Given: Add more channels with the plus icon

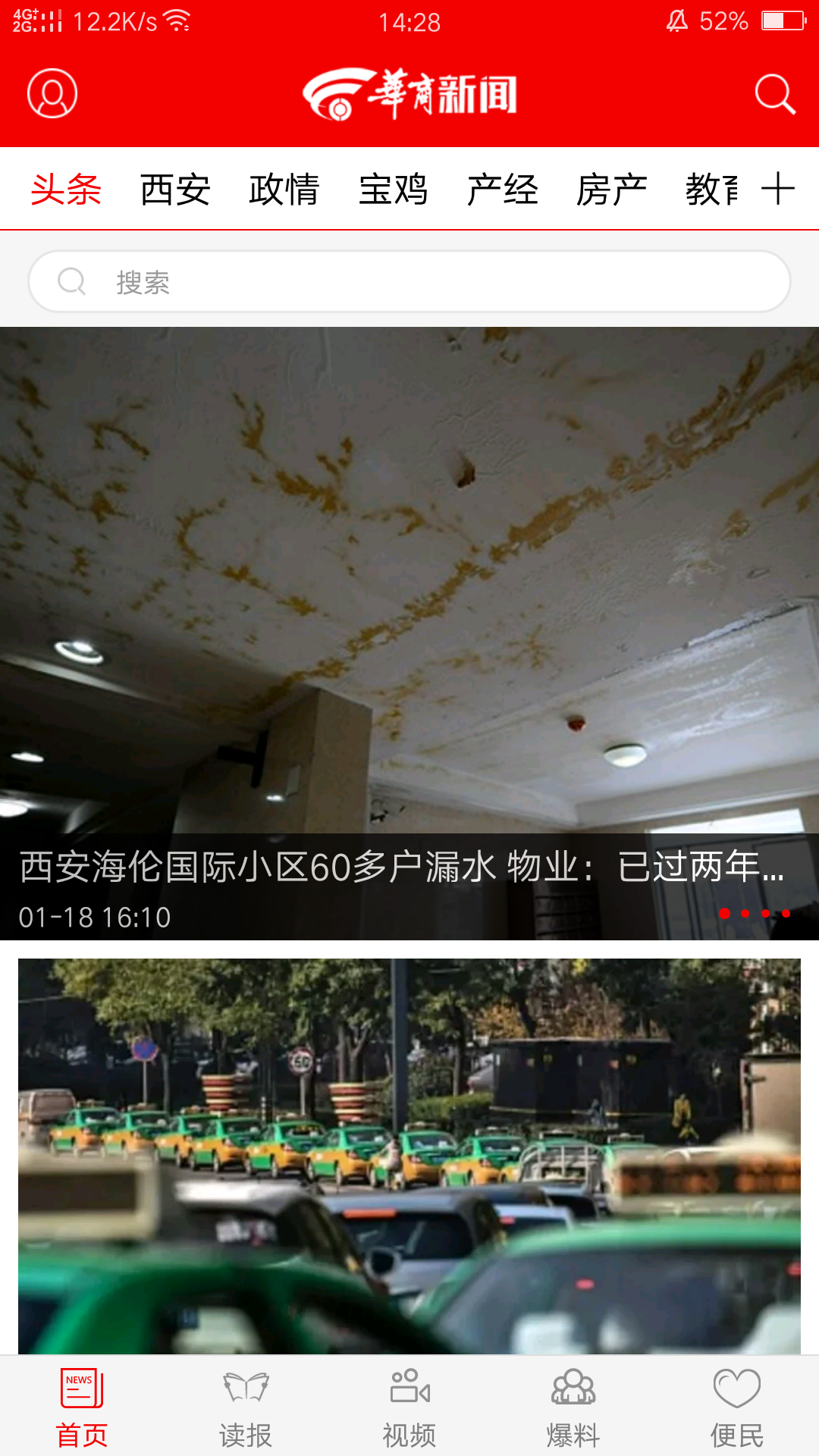Looking at the screenshot, I should click(x=778, y=189).
